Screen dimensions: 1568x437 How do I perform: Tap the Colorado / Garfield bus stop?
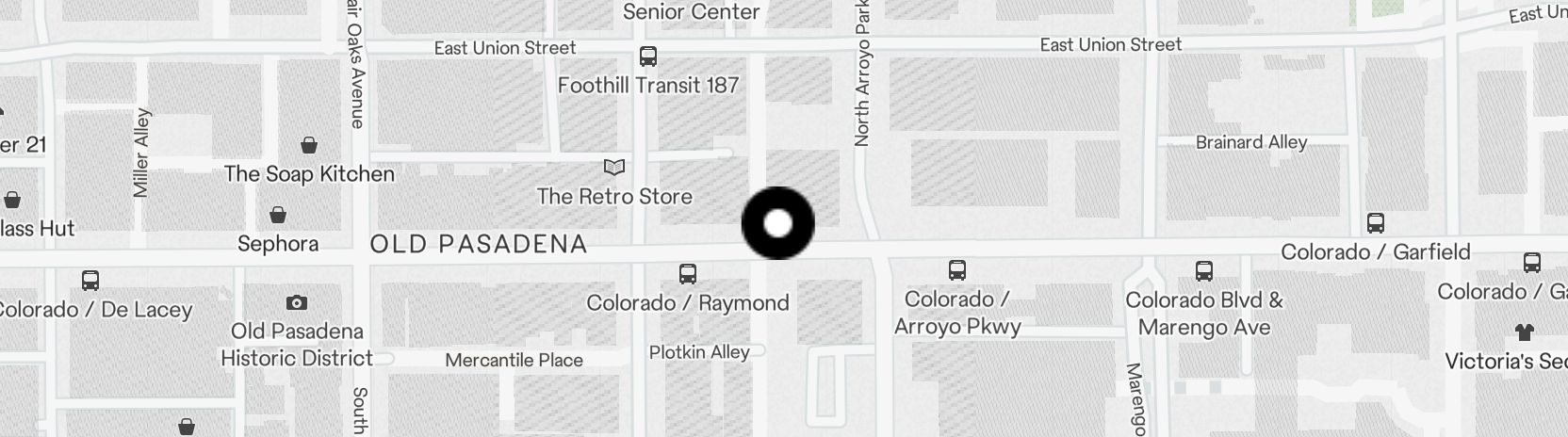(x=1376, y=223)
